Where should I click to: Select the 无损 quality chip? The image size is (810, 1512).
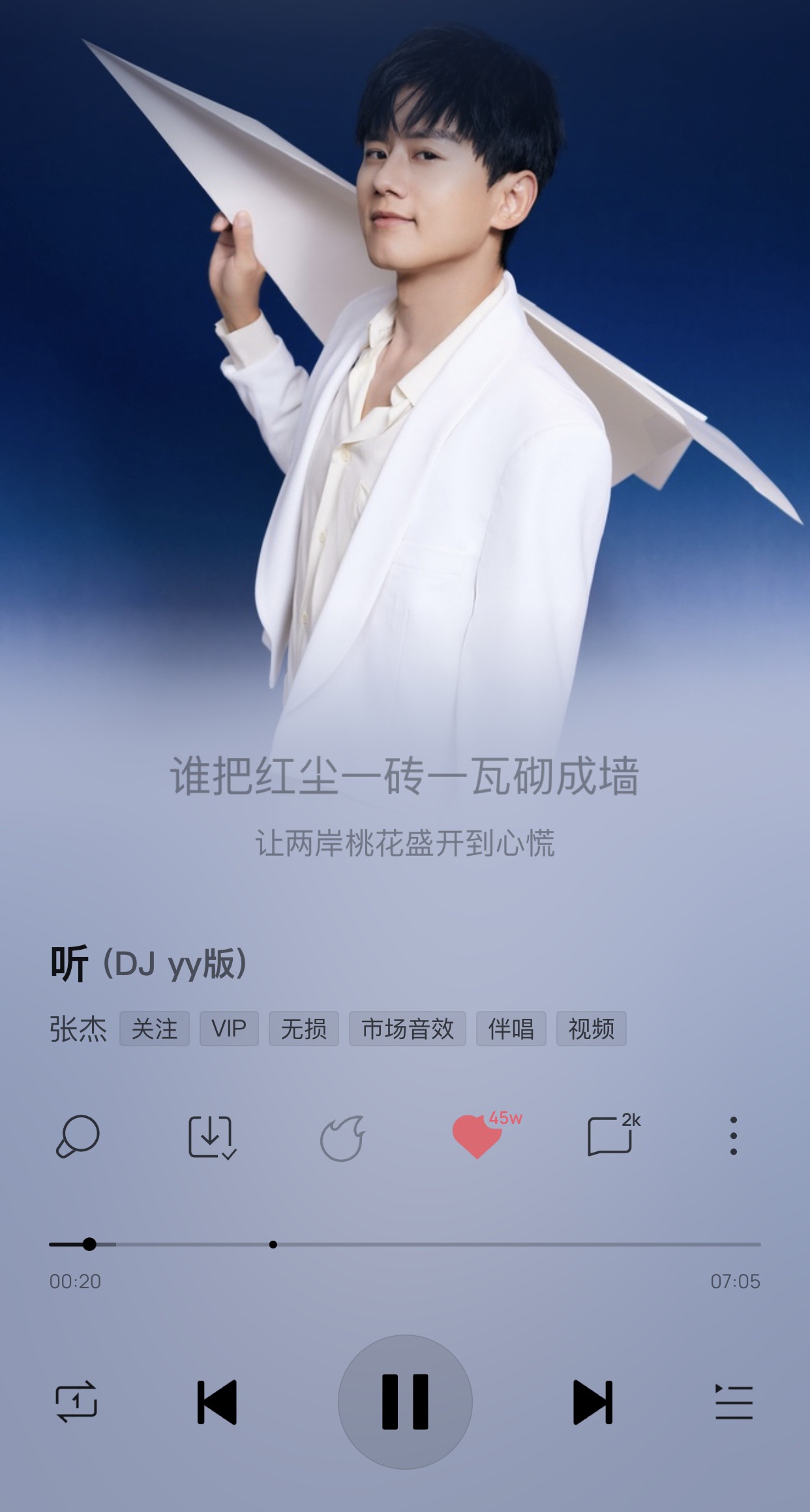[x=304, y=1029]
